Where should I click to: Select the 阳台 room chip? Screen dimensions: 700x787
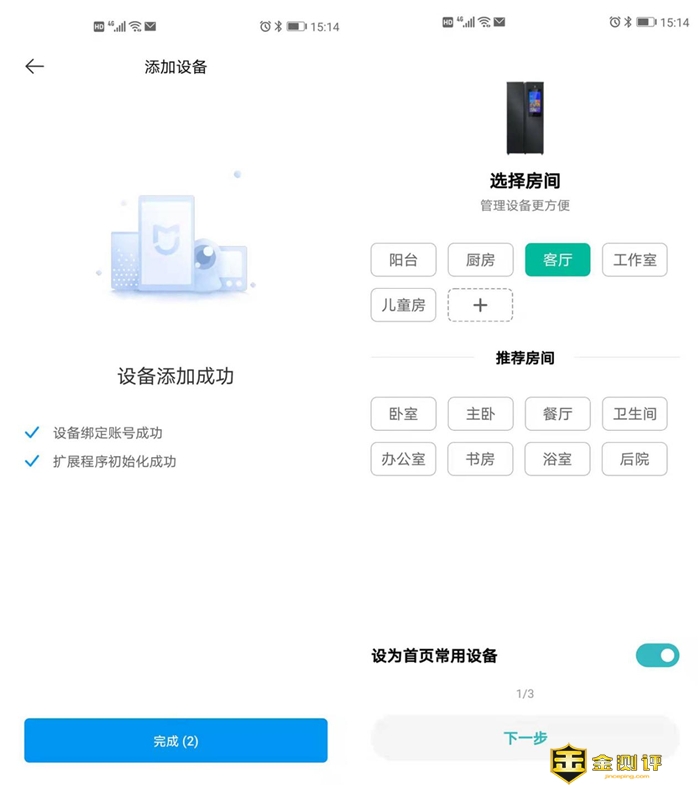click(x=403, y=260)
